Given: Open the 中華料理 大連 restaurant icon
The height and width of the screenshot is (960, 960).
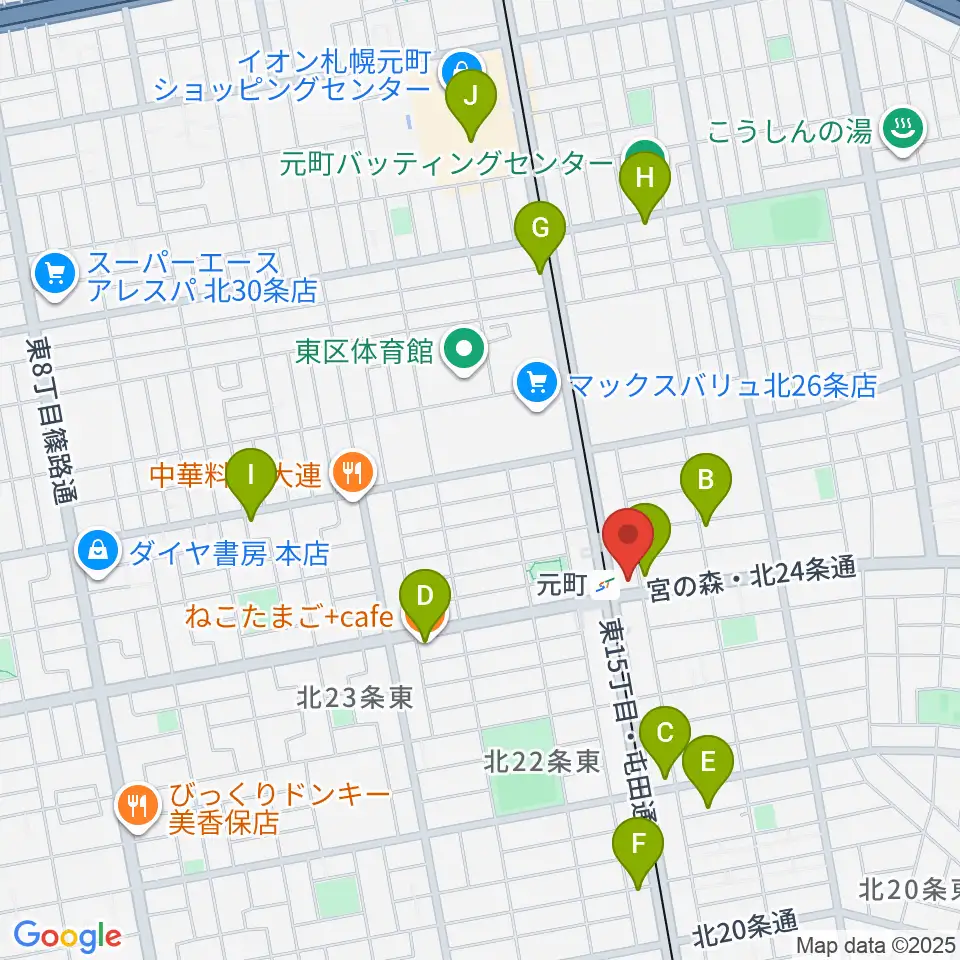Looking at the screenshot, I should 353,474.
